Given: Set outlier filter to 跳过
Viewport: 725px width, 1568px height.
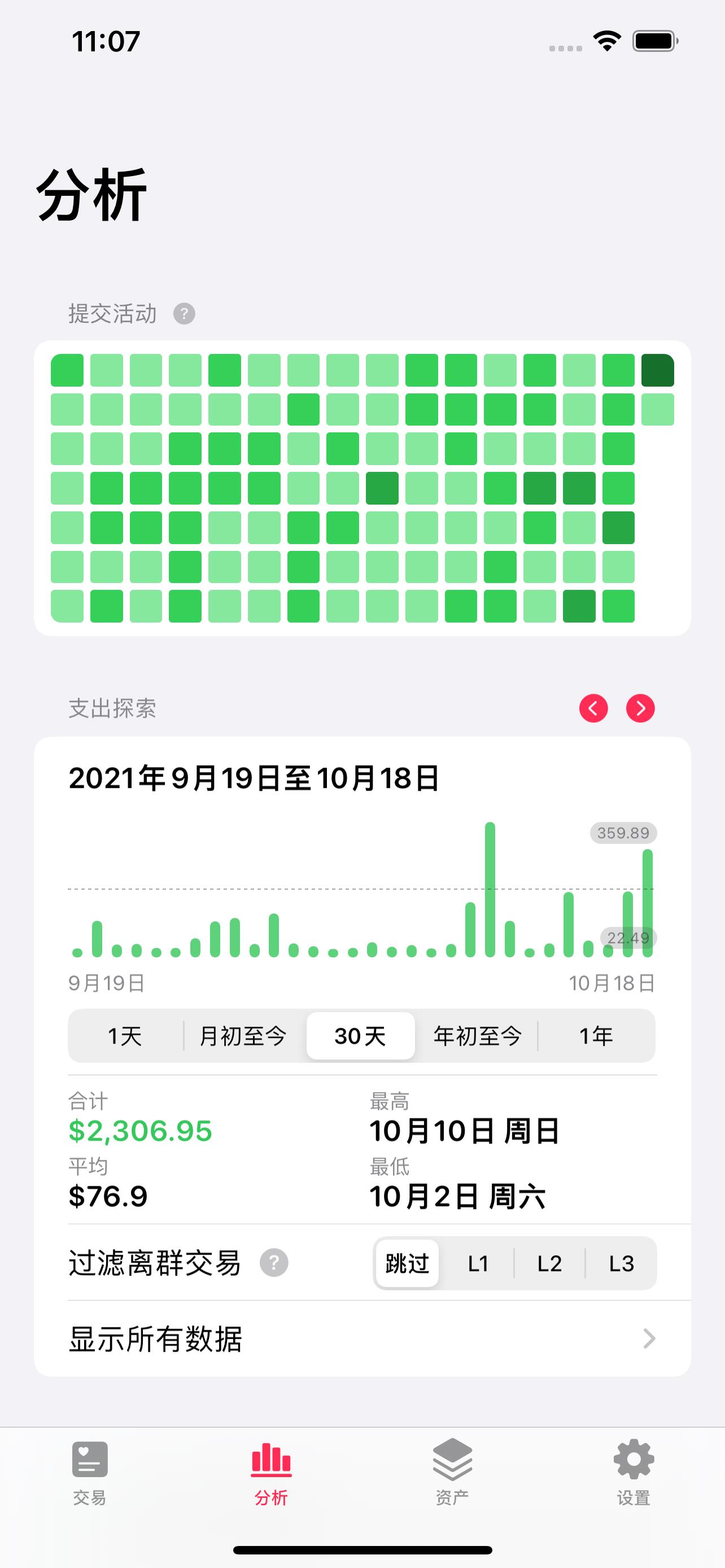Looking at the screenshot, I should click(x=407, y=1264).
